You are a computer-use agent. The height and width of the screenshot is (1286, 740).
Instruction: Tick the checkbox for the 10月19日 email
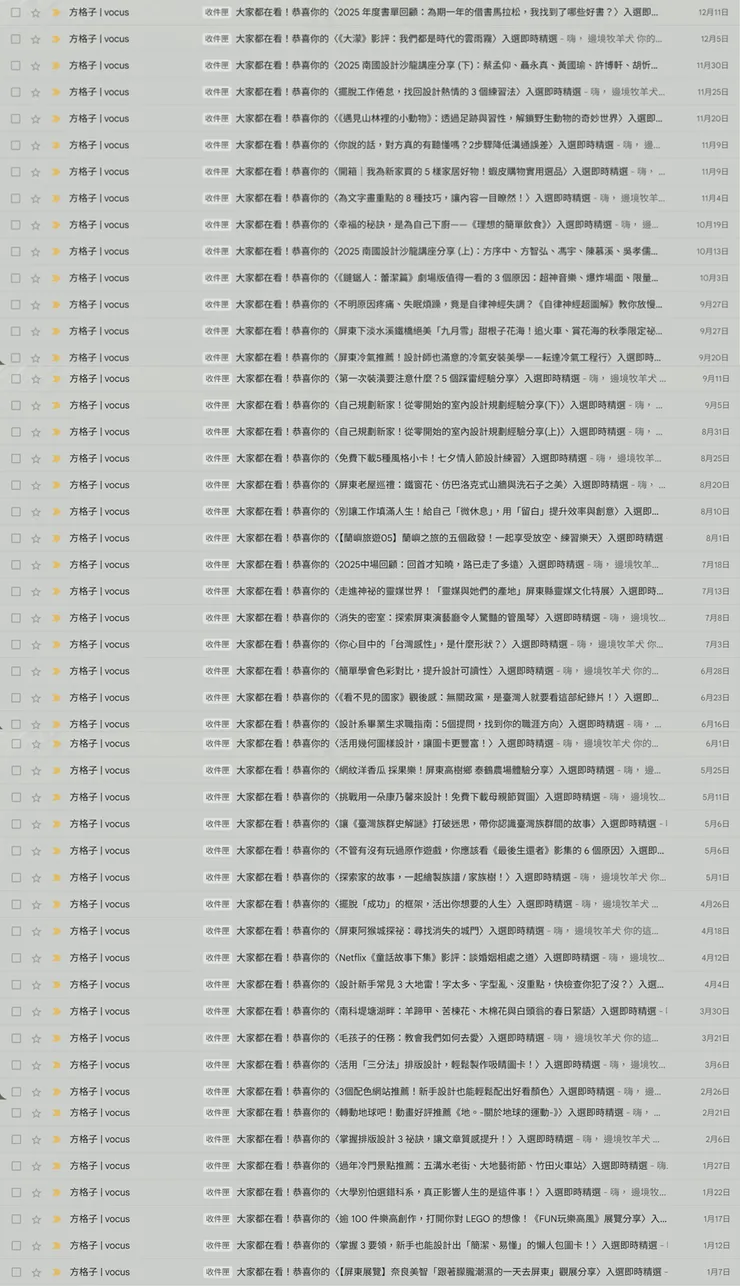(x=15, y=225)
